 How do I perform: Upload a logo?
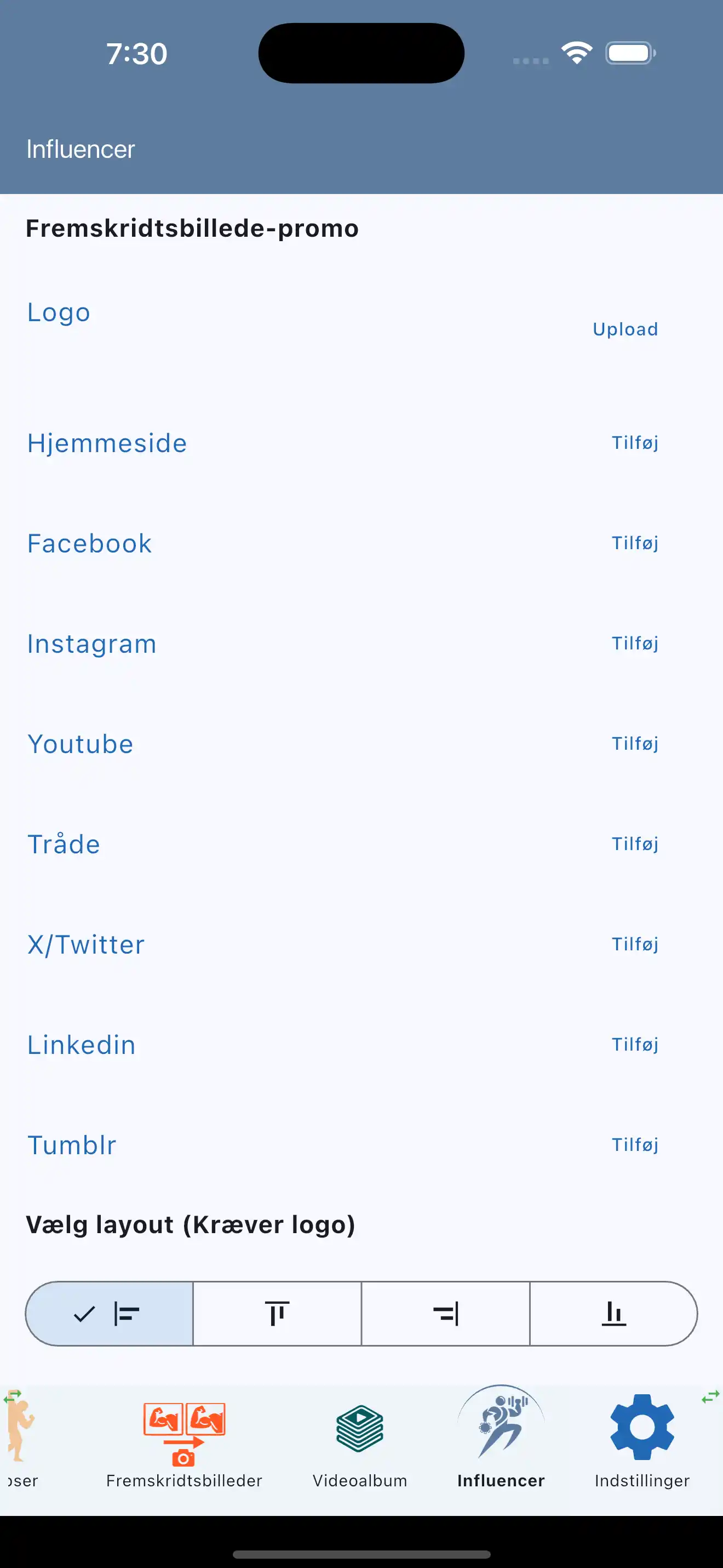pos(625,329)
